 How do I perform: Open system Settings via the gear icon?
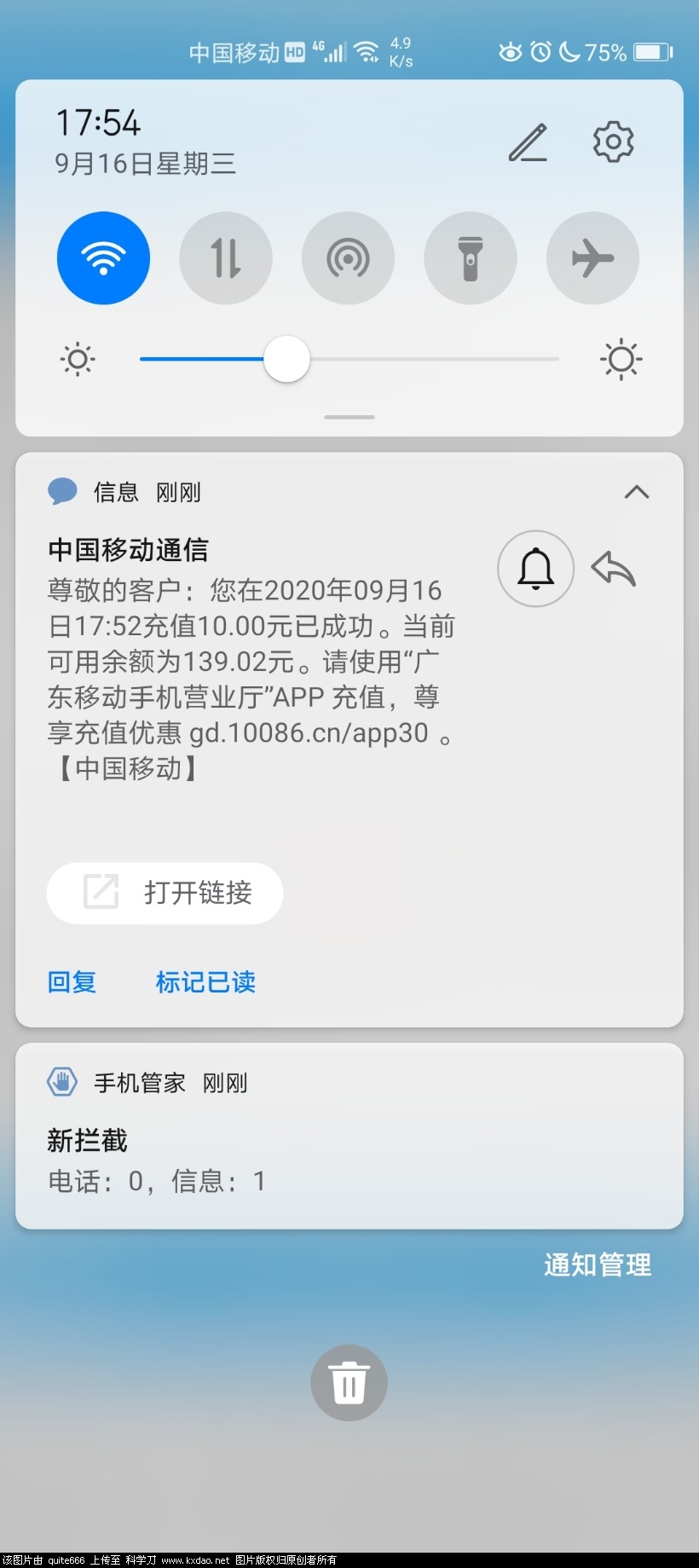612,142
